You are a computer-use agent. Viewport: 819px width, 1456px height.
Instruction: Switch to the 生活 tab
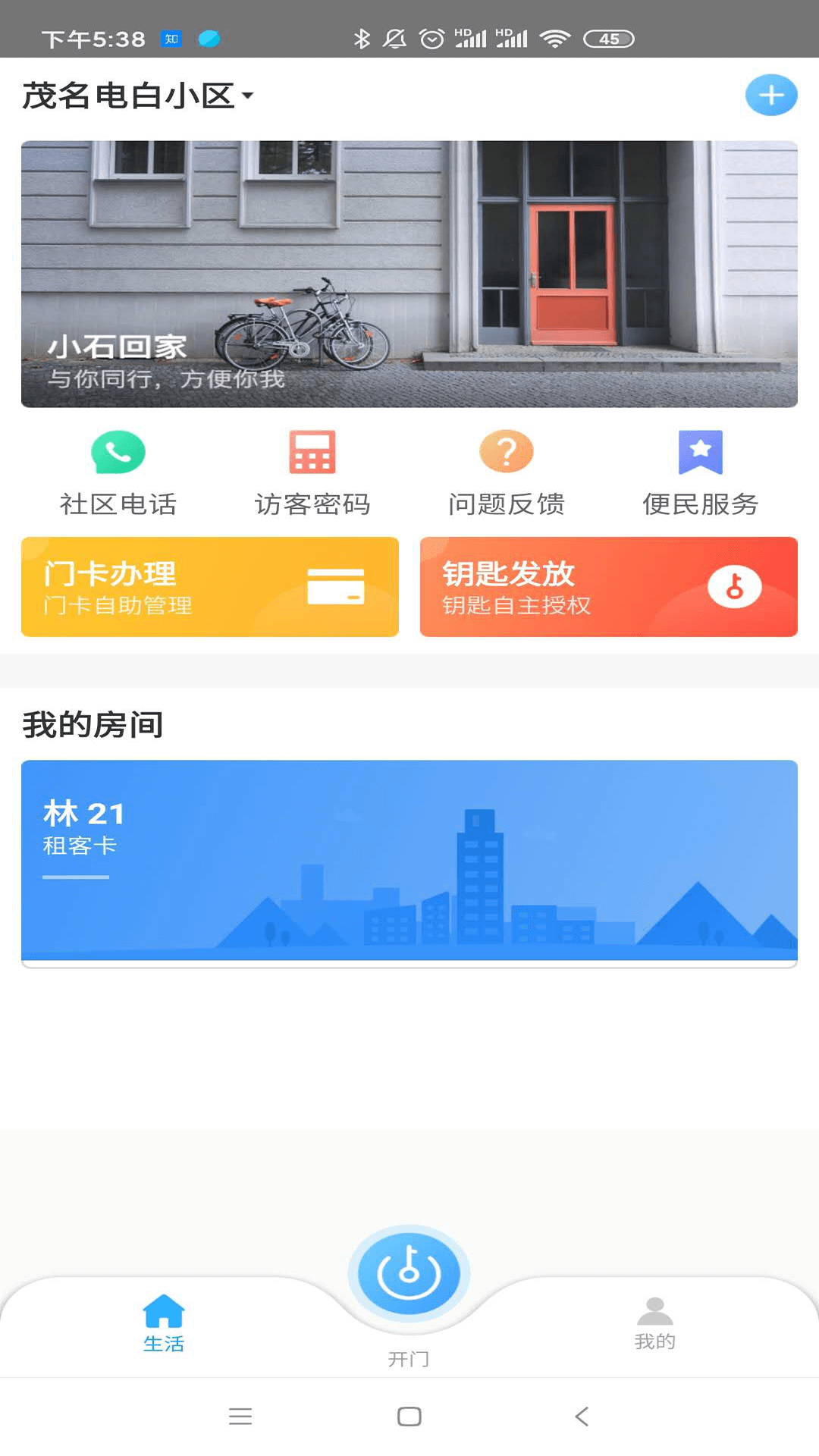tap(164, 1323)
